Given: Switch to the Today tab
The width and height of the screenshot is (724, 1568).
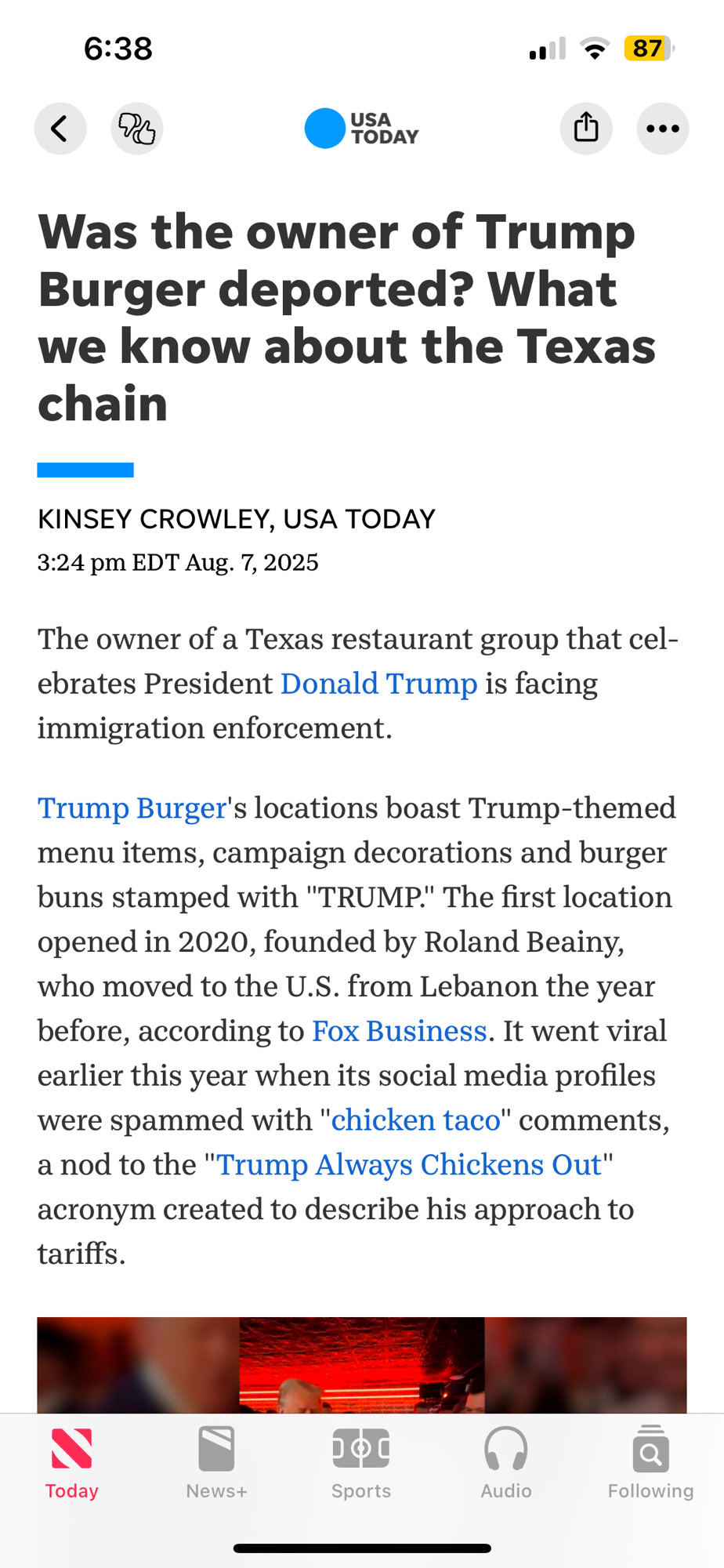Looking at the screenshot, I should pos(72,1463).
